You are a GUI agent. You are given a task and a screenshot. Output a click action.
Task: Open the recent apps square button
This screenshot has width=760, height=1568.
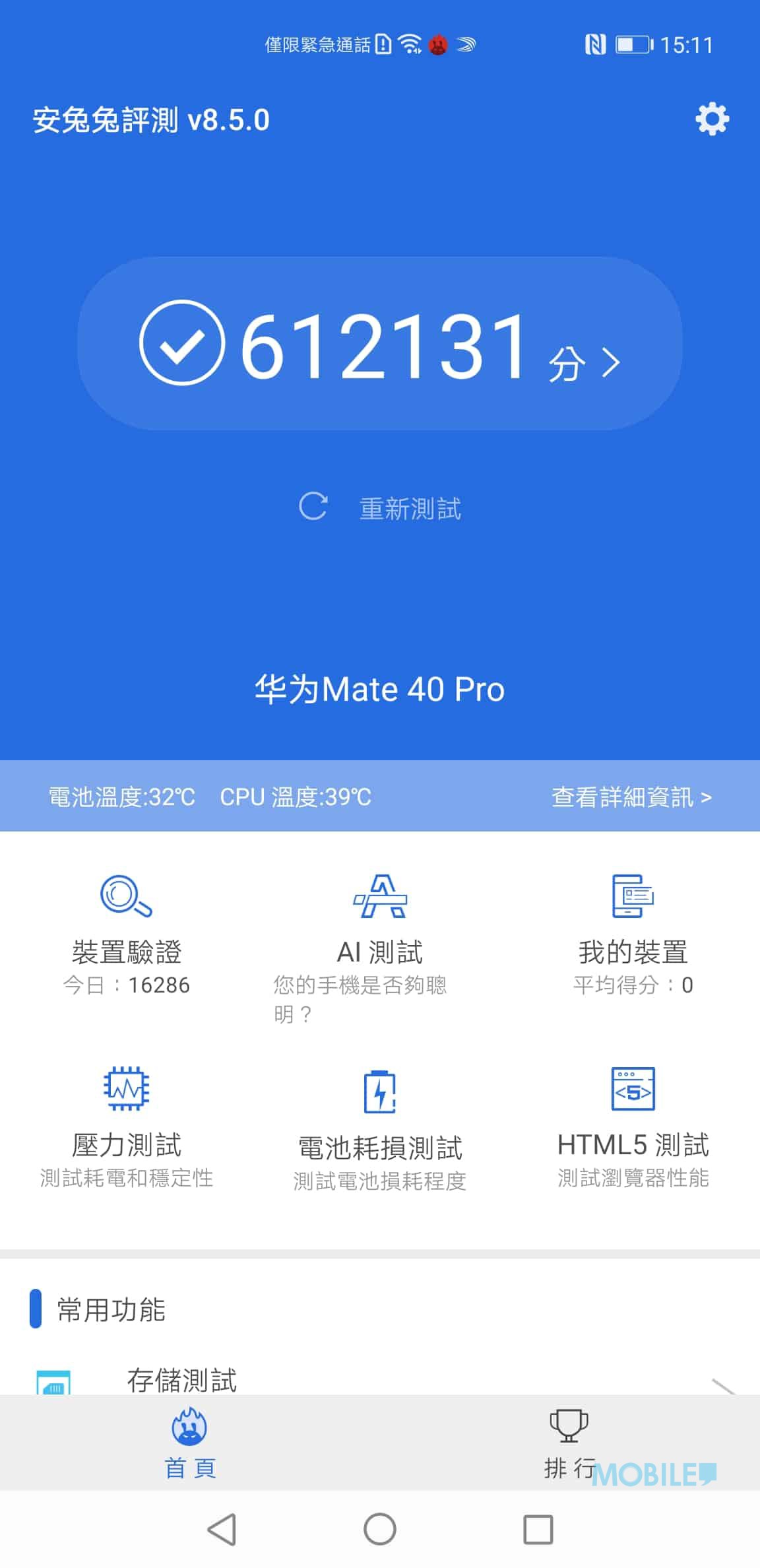pos(538,1529)
